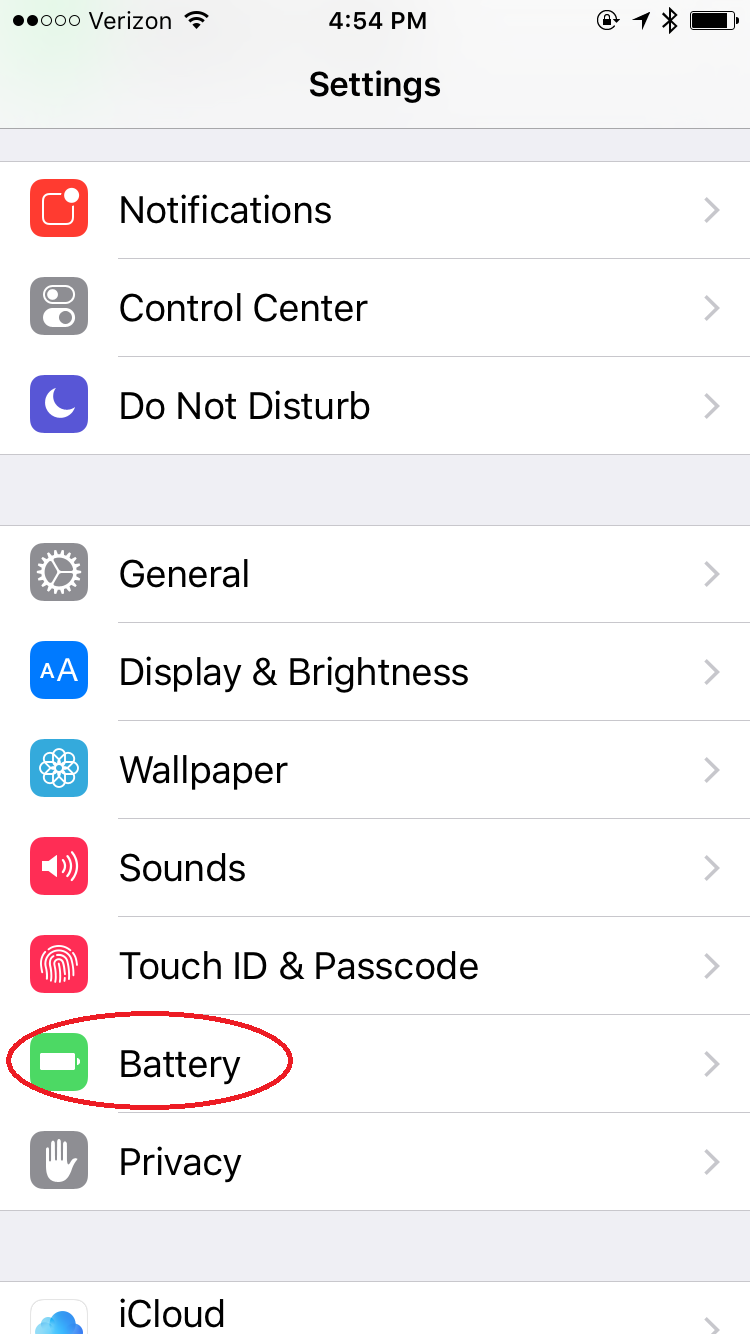Tap the Notifications icon
Image resolution: width=750 pixels, height=1334 pixels.
[x=58, y=208]
